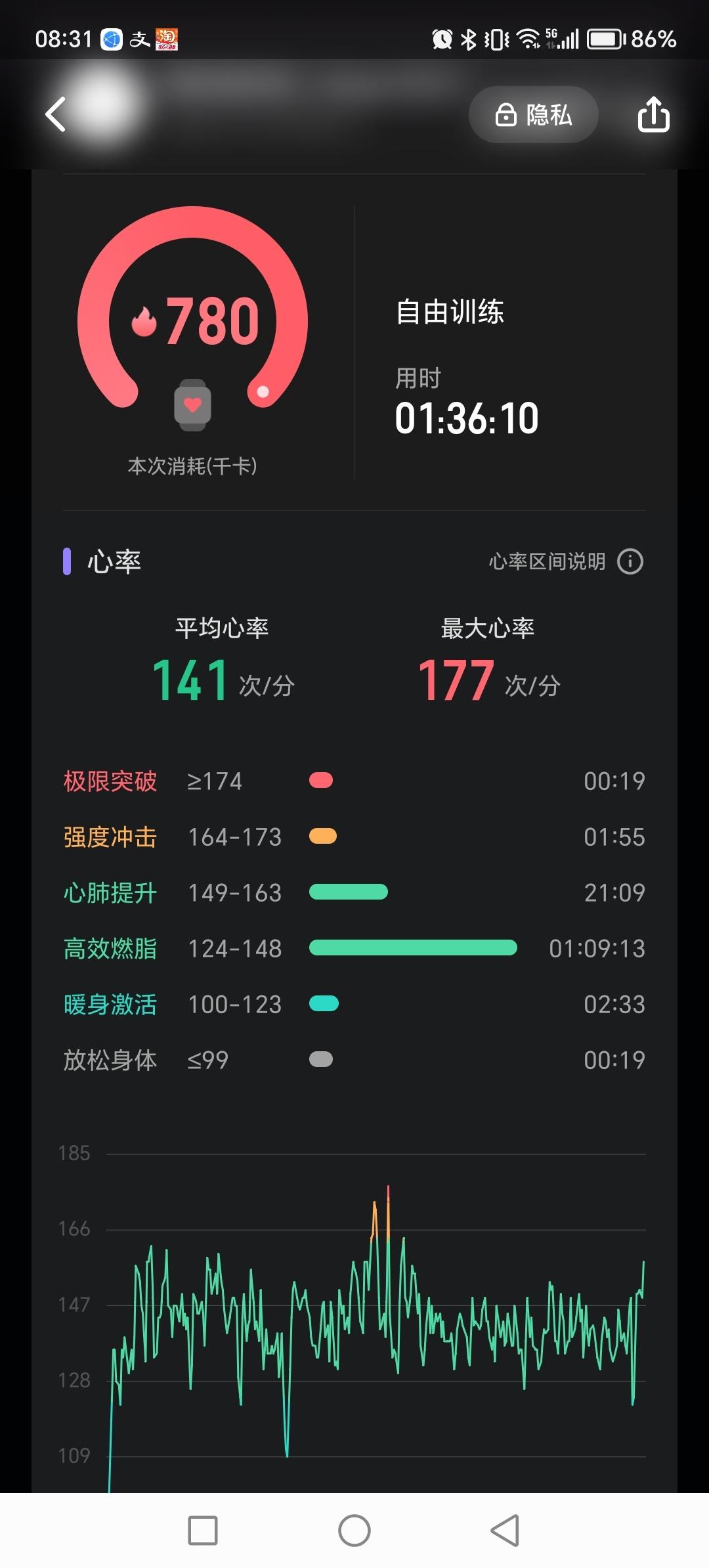Open the 心率区间说明 info link
709x1568 pixels.
(x=565, y=562)
